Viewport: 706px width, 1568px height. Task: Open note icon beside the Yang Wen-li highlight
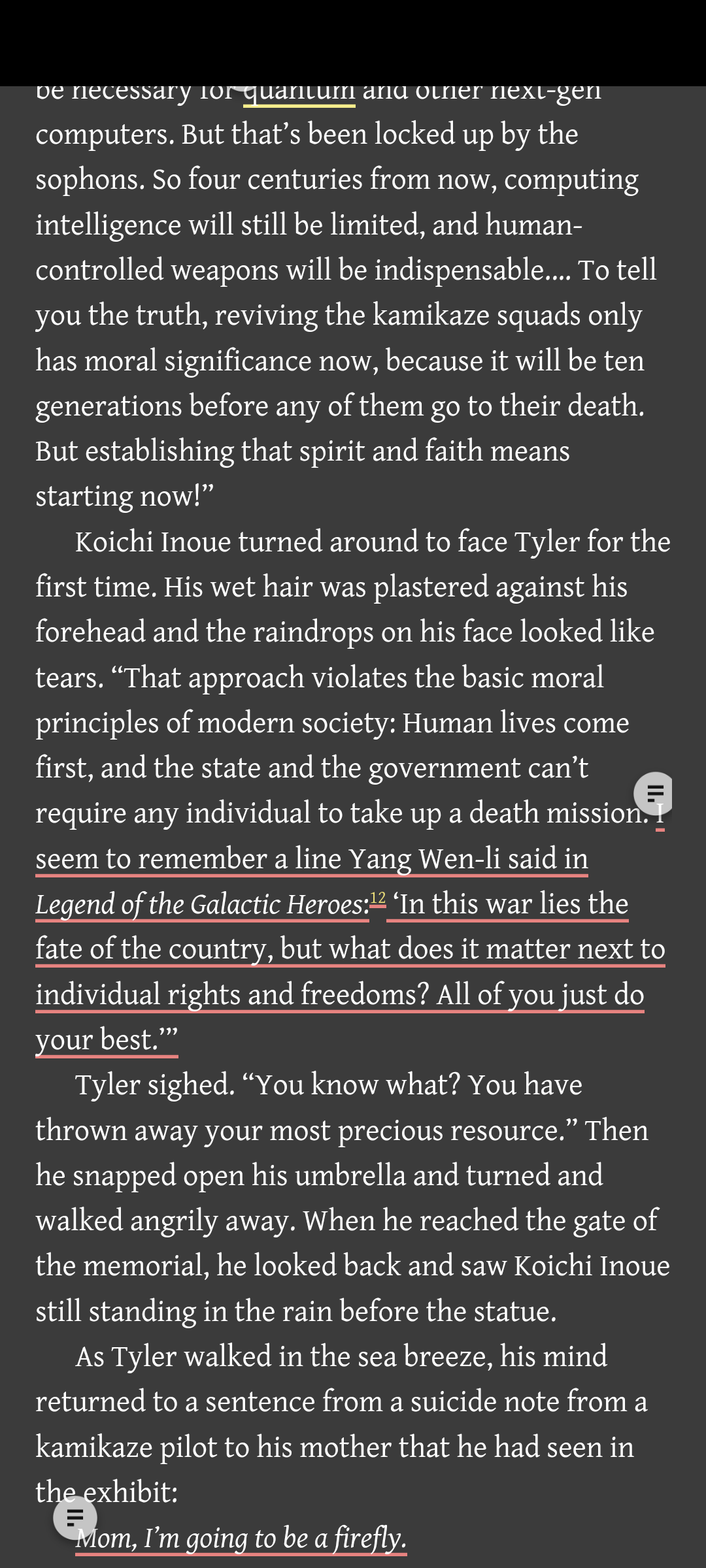coord(654,793)
